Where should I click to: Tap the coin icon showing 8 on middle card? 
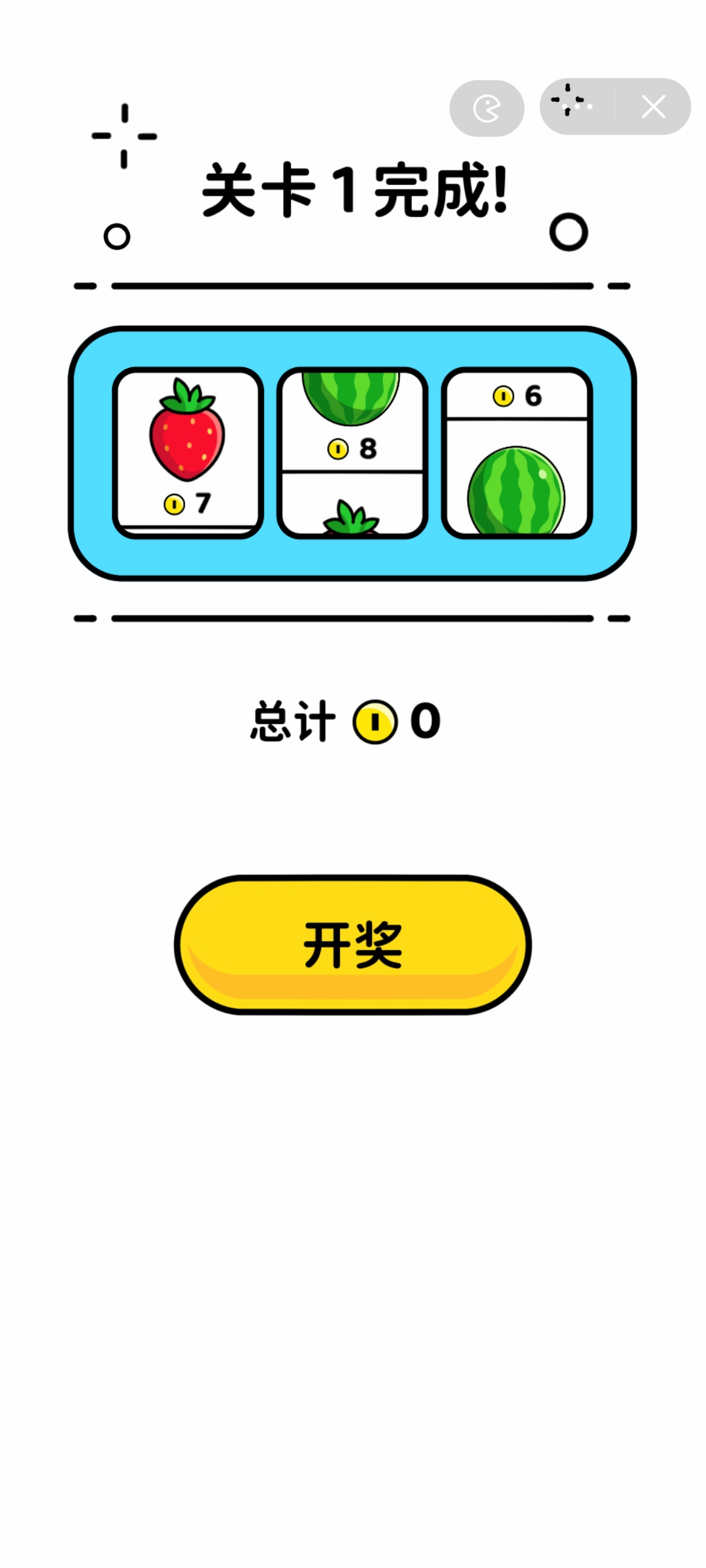click(x=337, y=449)
